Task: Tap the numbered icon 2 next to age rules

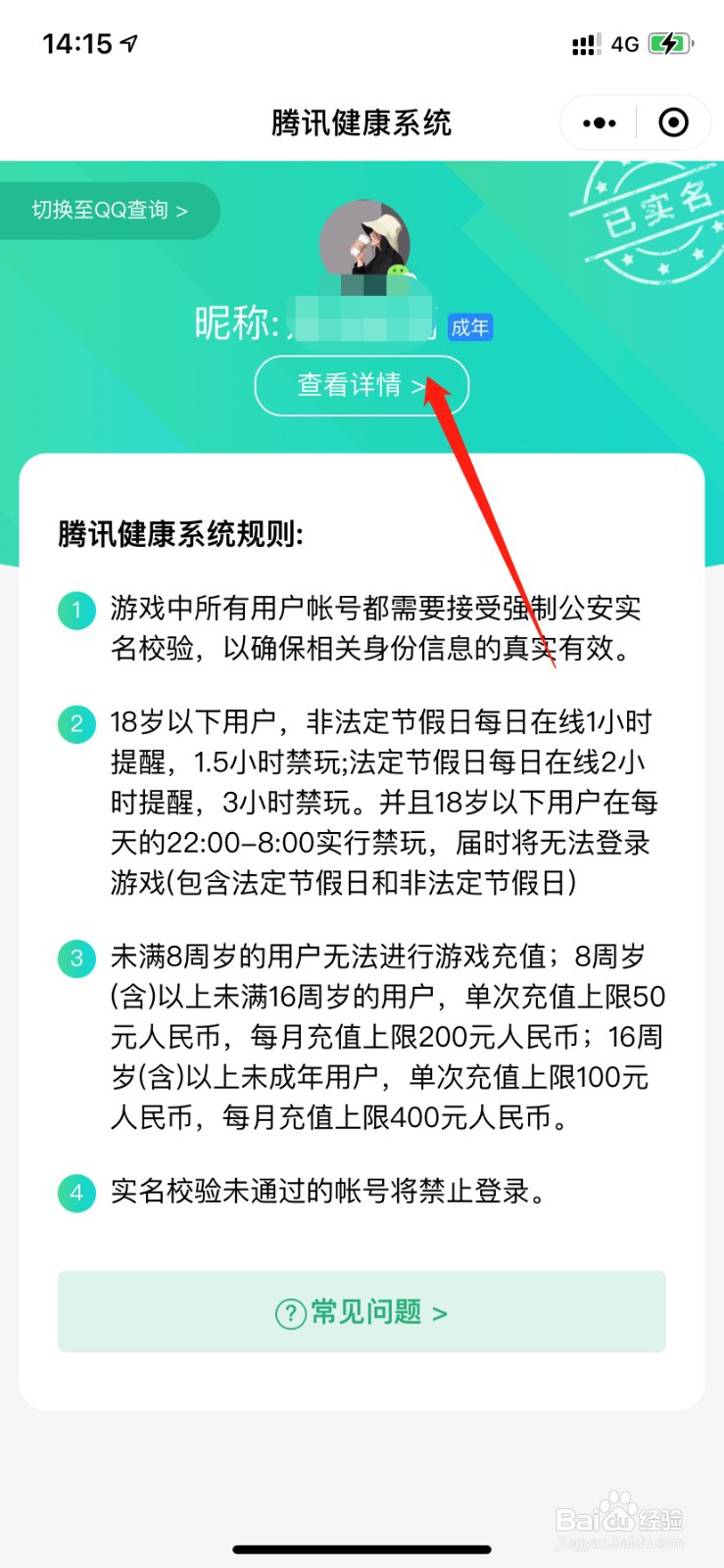Action: tap(76, 723)
